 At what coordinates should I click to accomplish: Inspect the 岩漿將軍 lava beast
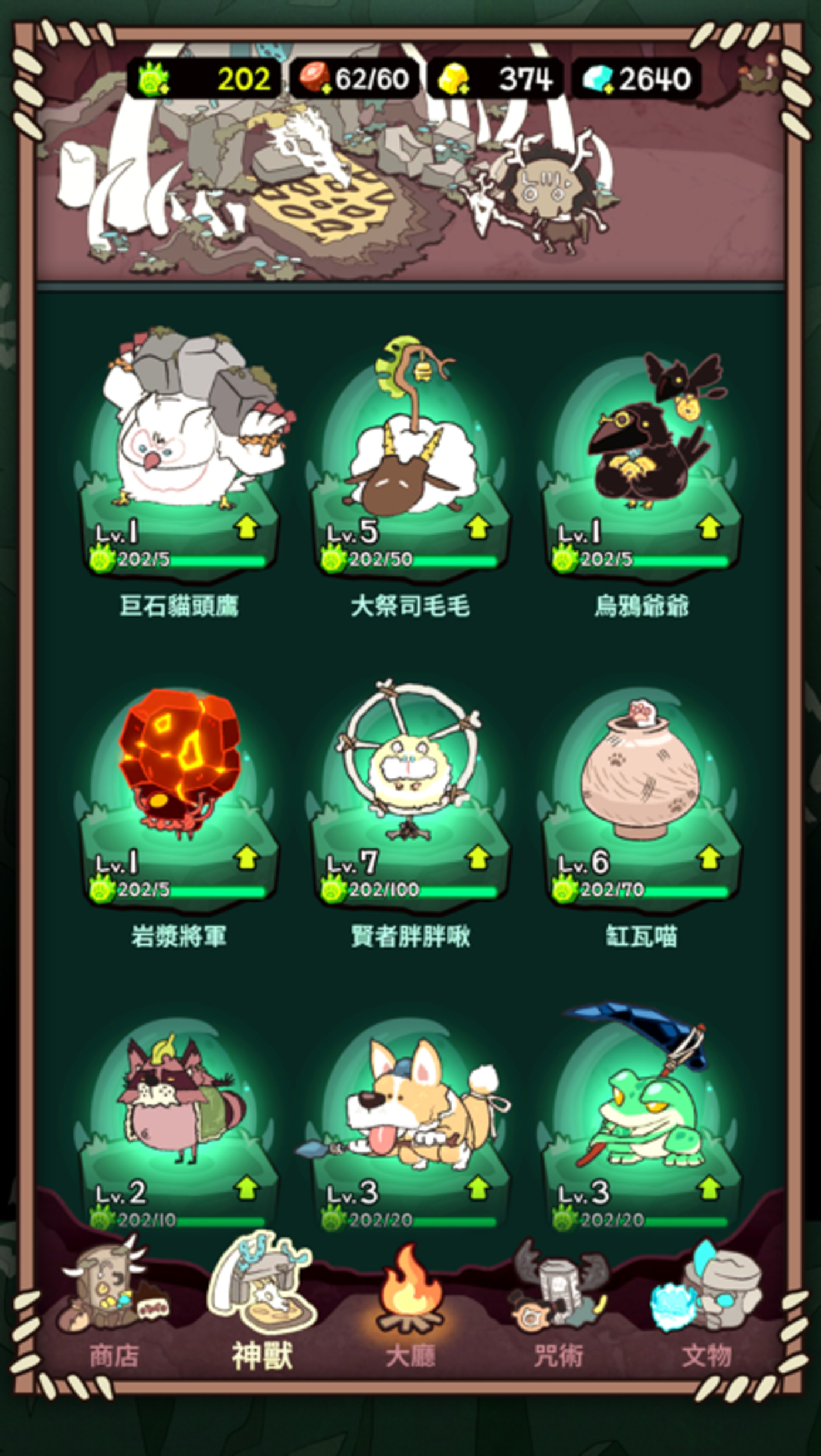[179, 774]
